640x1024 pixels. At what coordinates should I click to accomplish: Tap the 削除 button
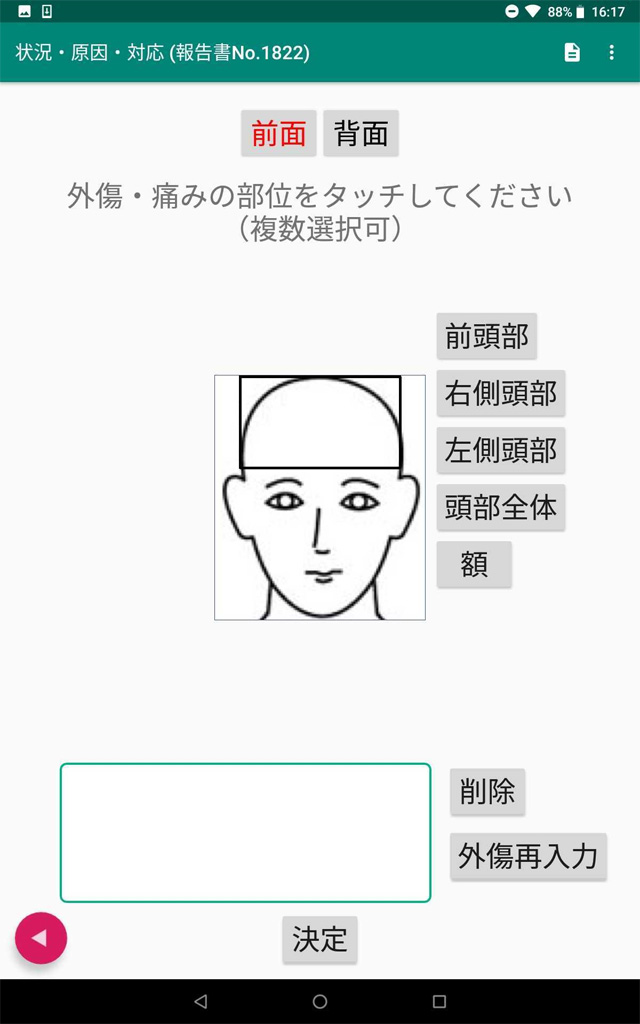(x=487, y=792)
